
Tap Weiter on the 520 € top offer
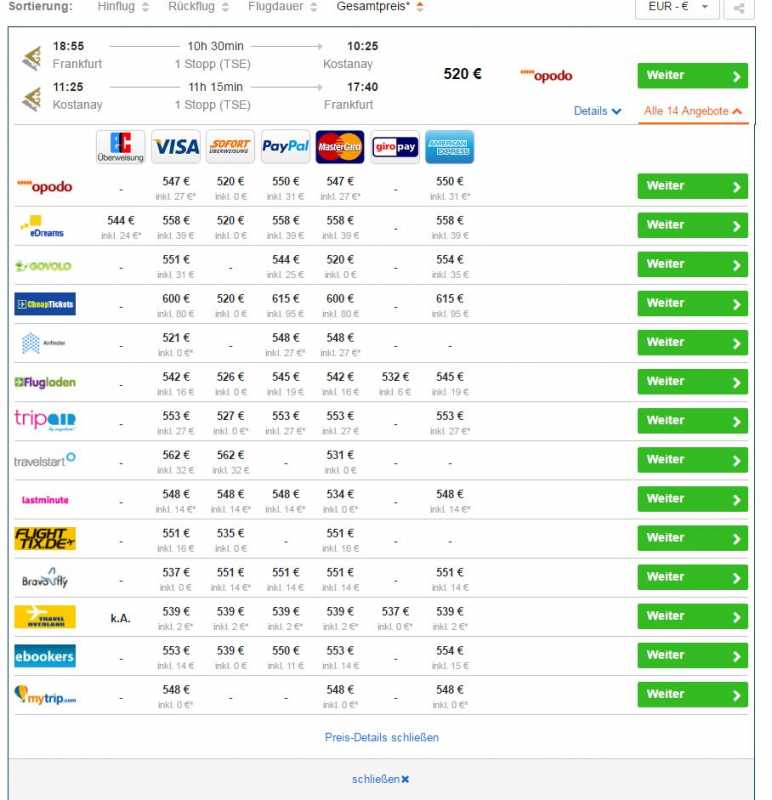coord(692,76)
